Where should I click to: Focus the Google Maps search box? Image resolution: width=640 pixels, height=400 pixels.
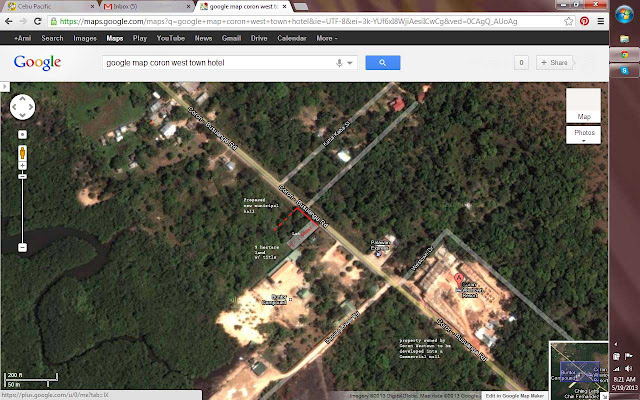(218, 63)
